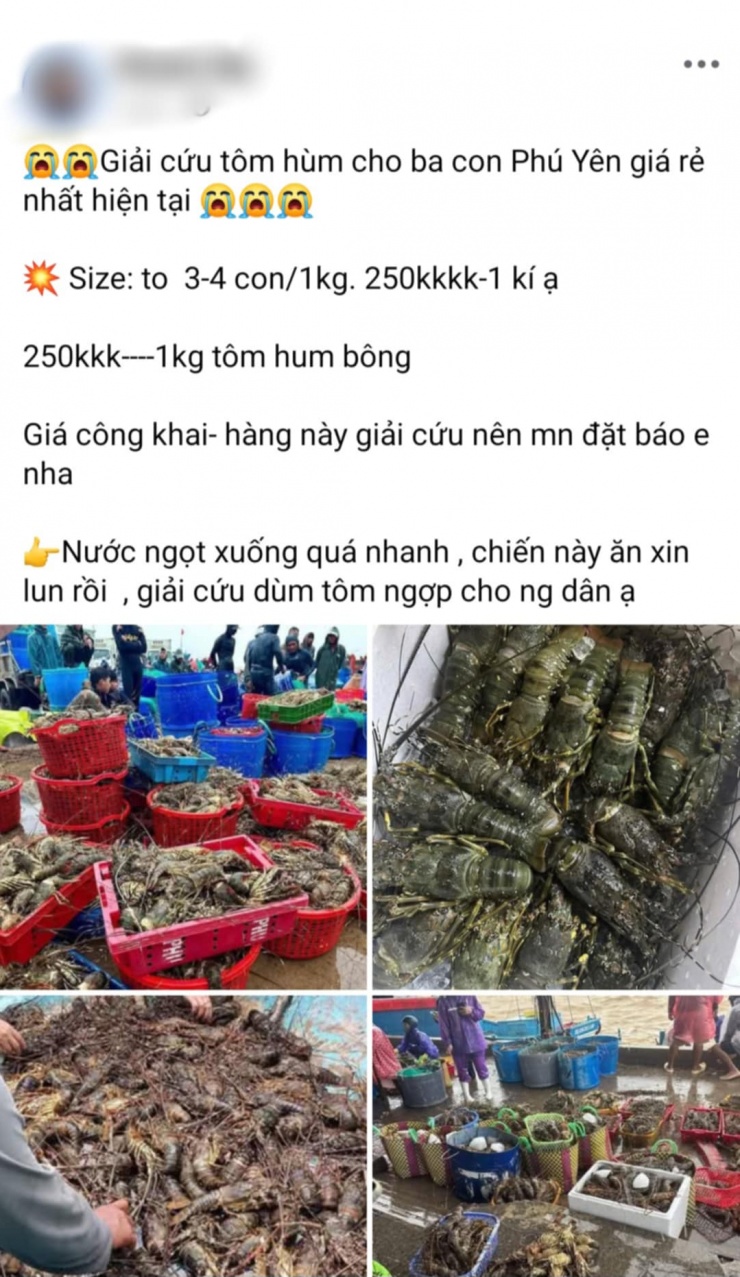Open the post options three-dot menu
Image resolution: width=740 pixels, height=1277 pixels.
[x=700, y=62]
